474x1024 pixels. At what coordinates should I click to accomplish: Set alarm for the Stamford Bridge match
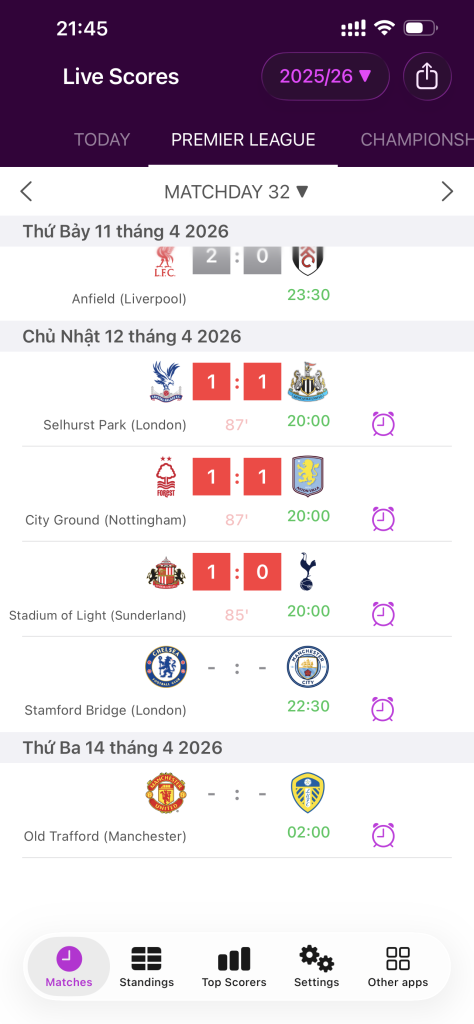pos(383,709)
